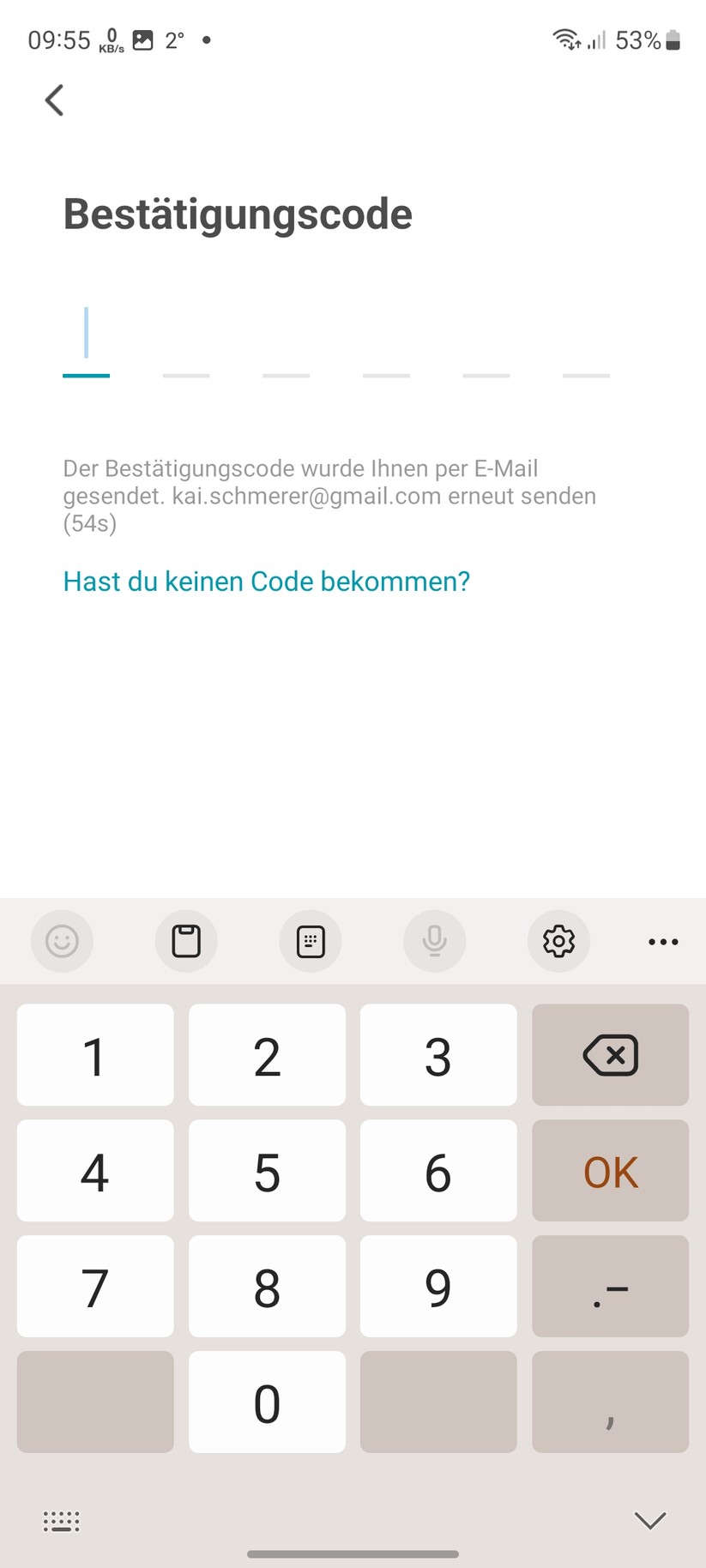Tap the number 5 key
The height and width of the screenshot is (1568, 706).
(x=267, y=1171)
